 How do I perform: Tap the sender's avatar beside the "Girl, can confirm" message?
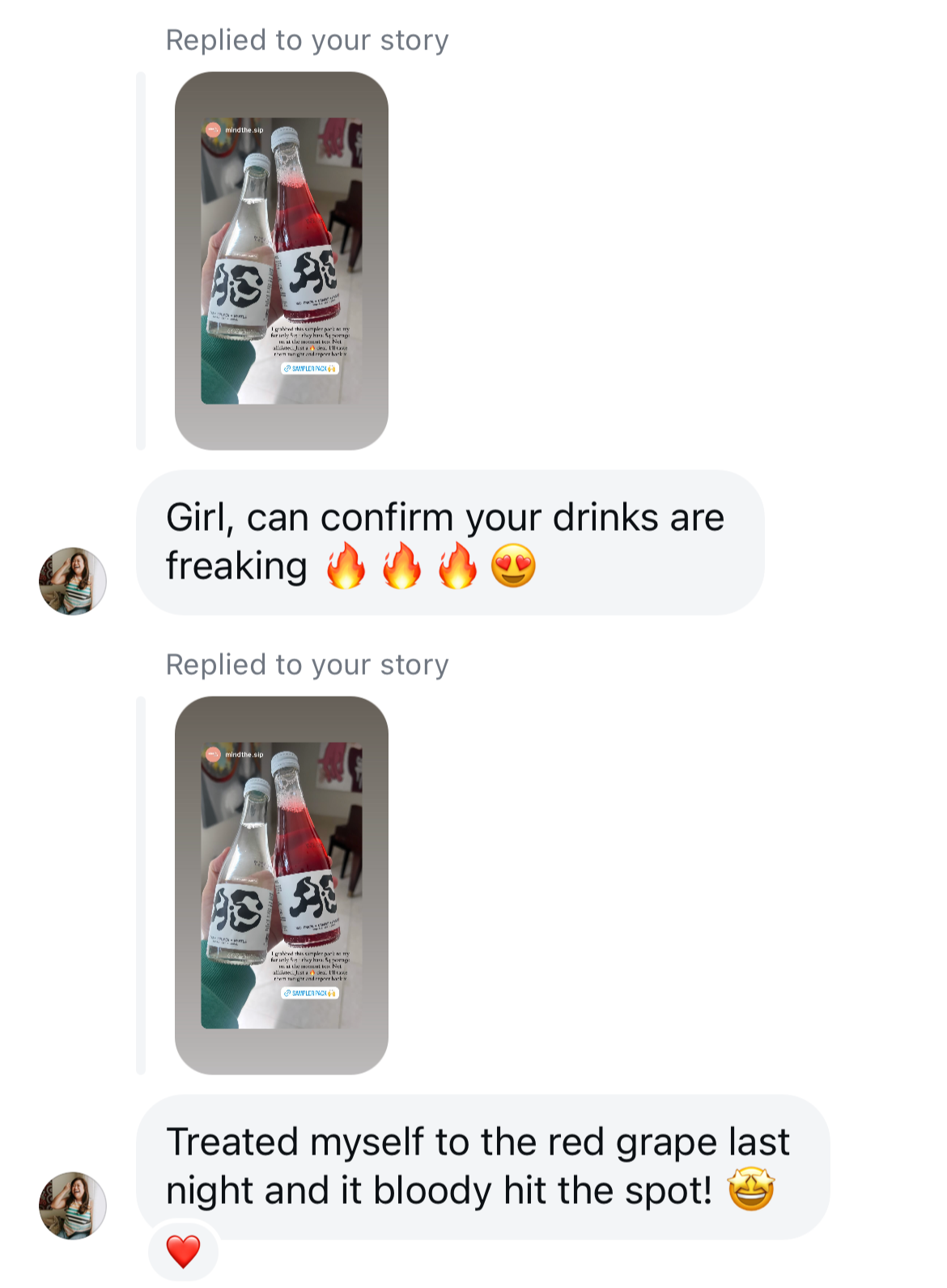pos(73,581)
